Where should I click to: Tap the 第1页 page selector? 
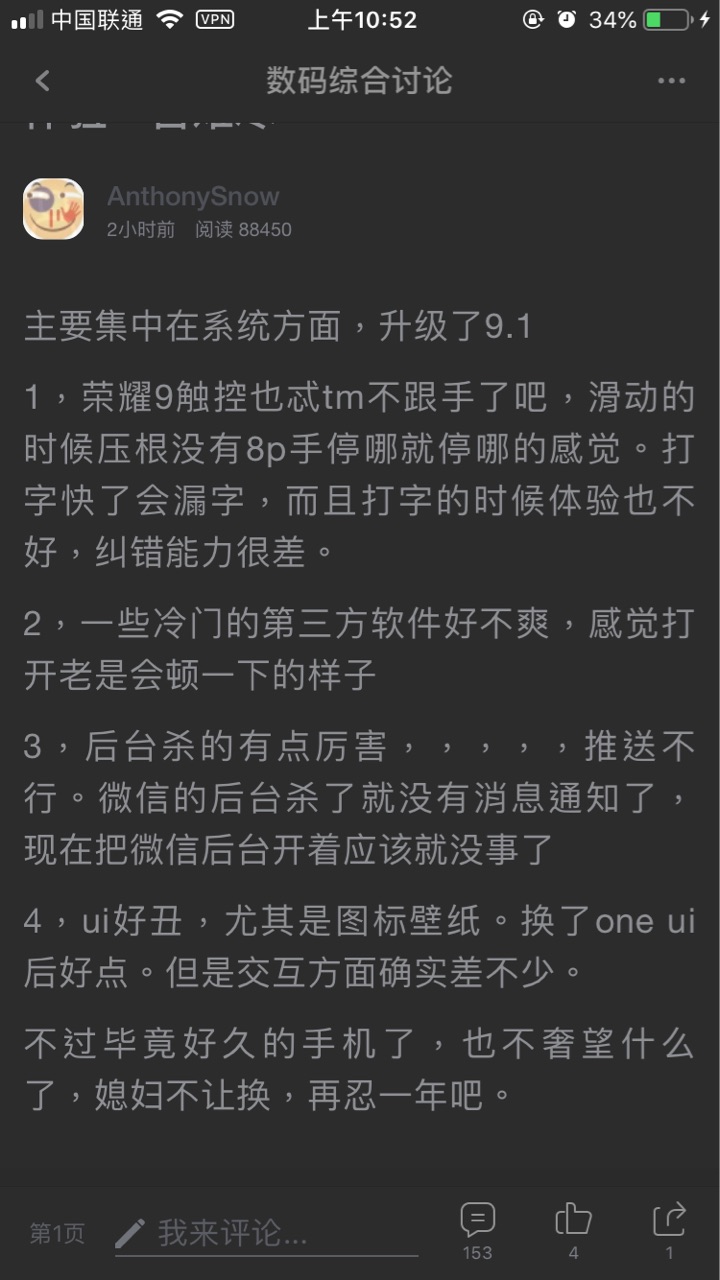[56, 1234]
